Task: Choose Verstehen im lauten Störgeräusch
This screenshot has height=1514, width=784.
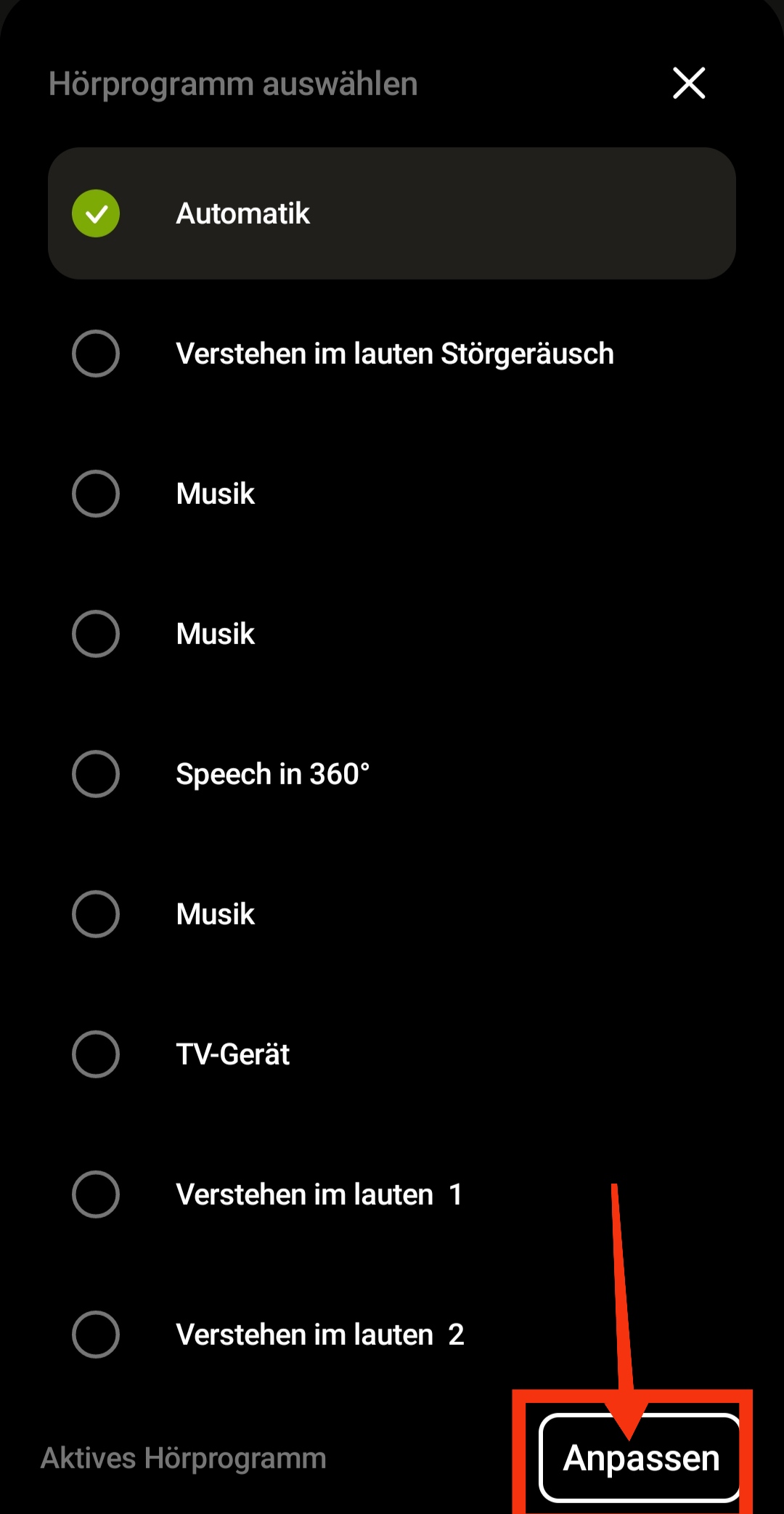Action: 392,354
